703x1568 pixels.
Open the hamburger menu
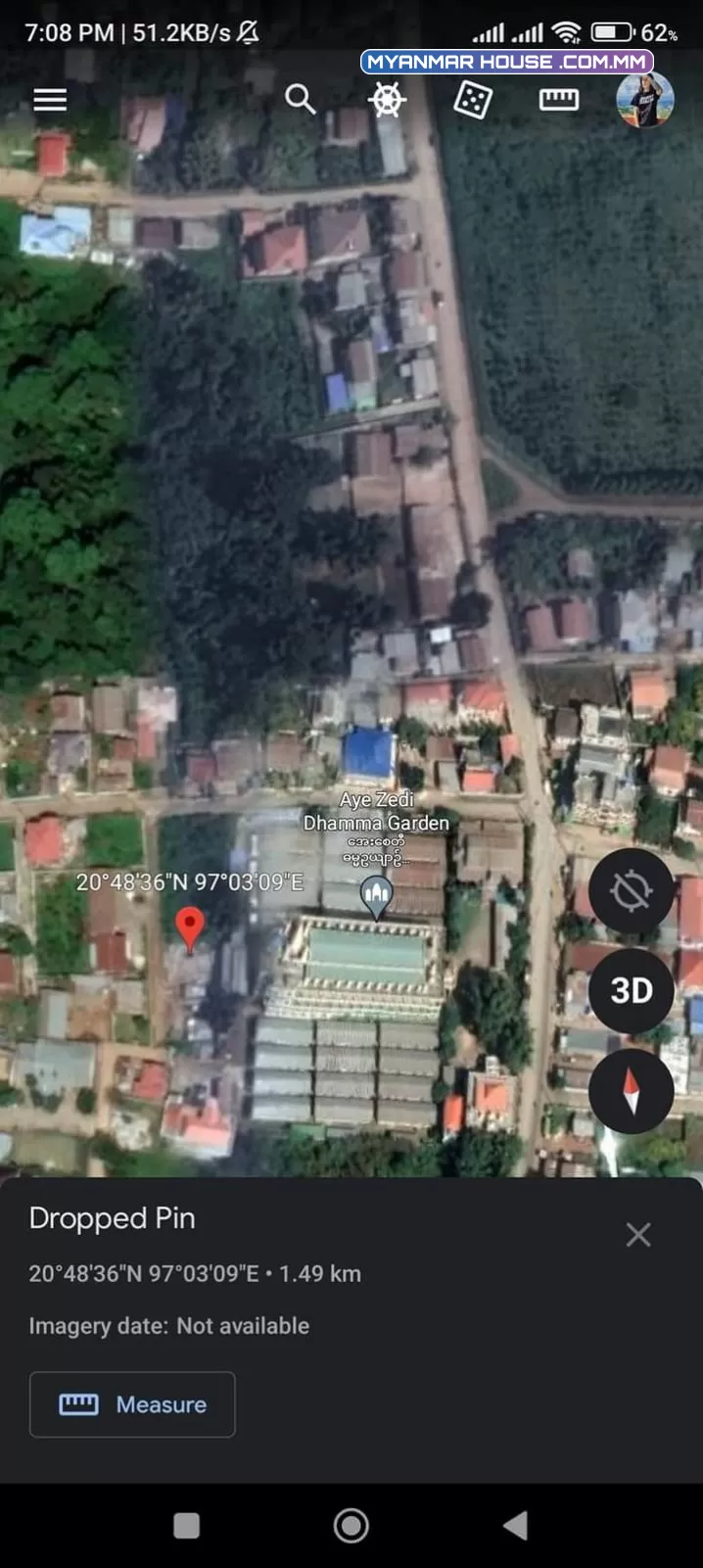50,99
